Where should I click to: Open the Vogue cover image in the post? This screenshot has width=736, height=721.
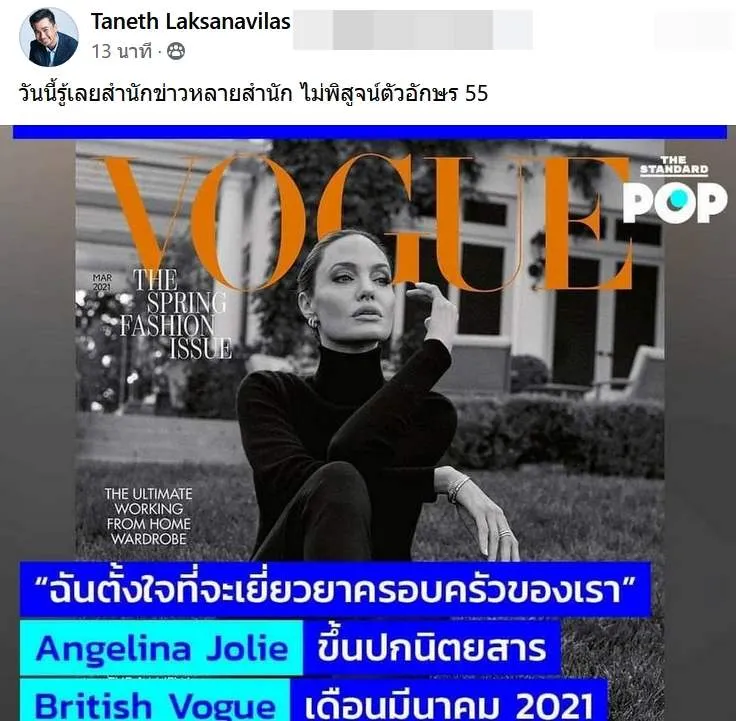pos(368,400)
